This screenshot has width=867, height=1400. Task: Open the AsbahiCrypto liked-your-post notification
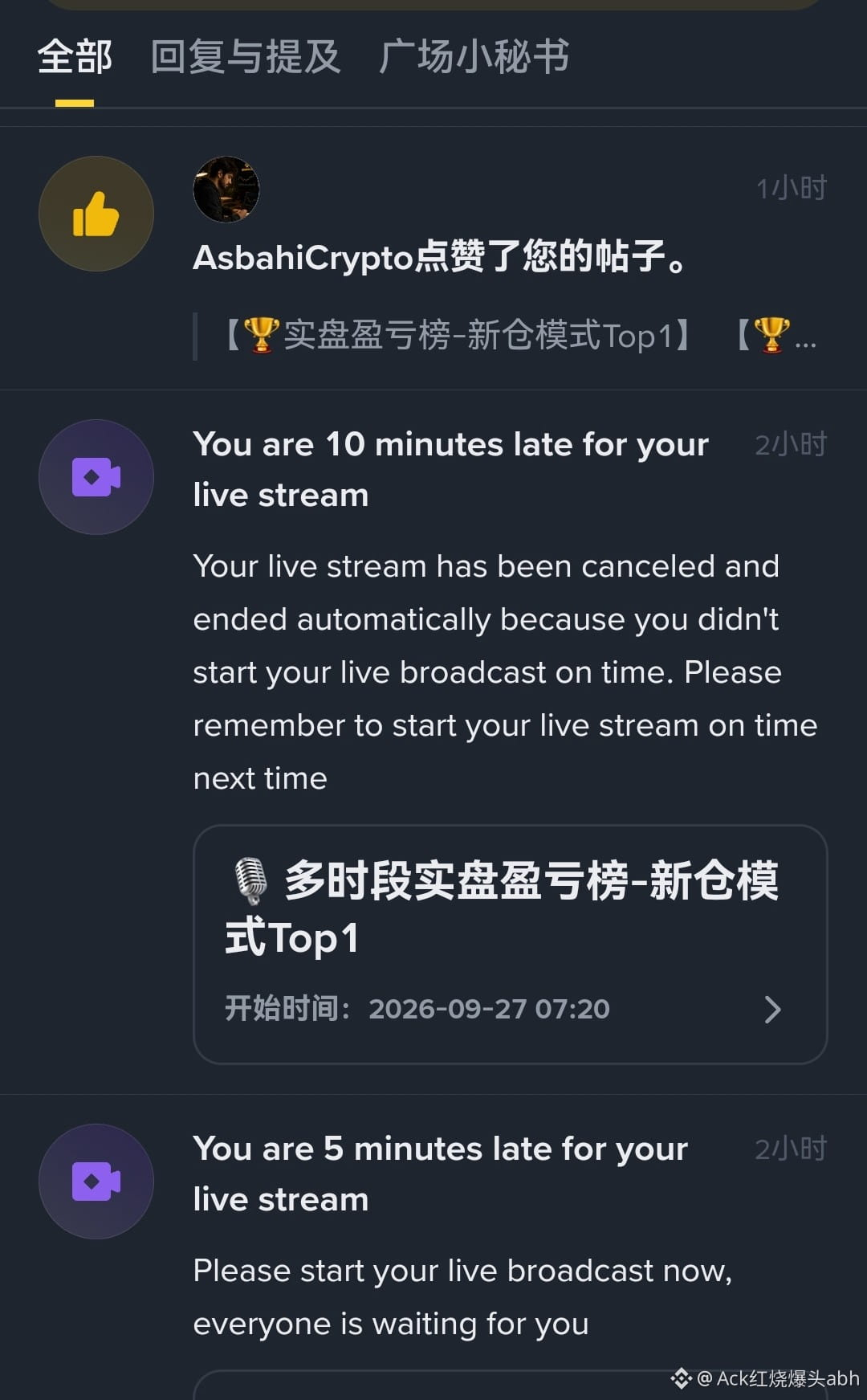pos(433,259)
